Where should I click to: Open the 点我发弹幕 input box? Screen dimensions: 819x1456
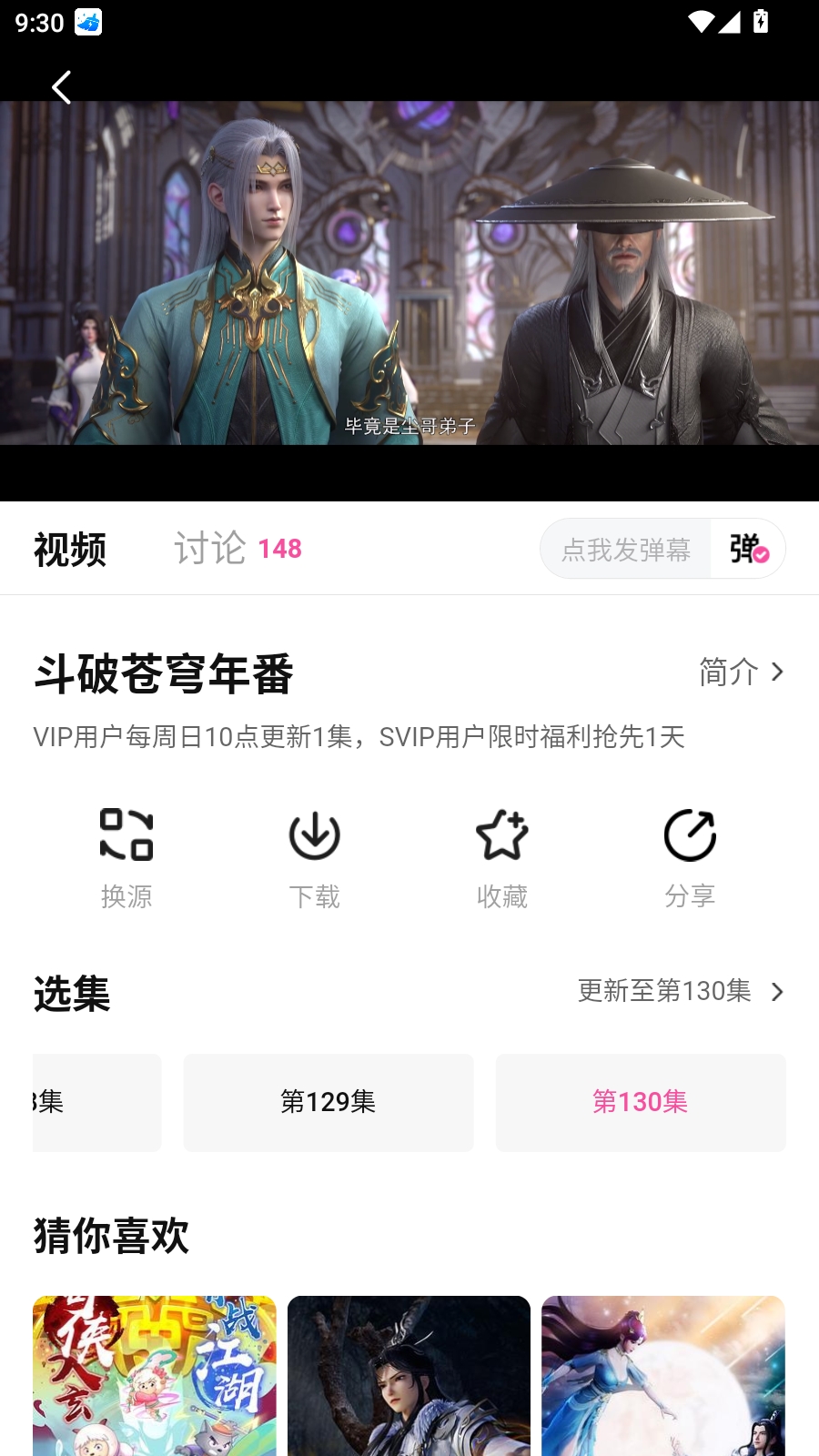click(x=626, y=550)
